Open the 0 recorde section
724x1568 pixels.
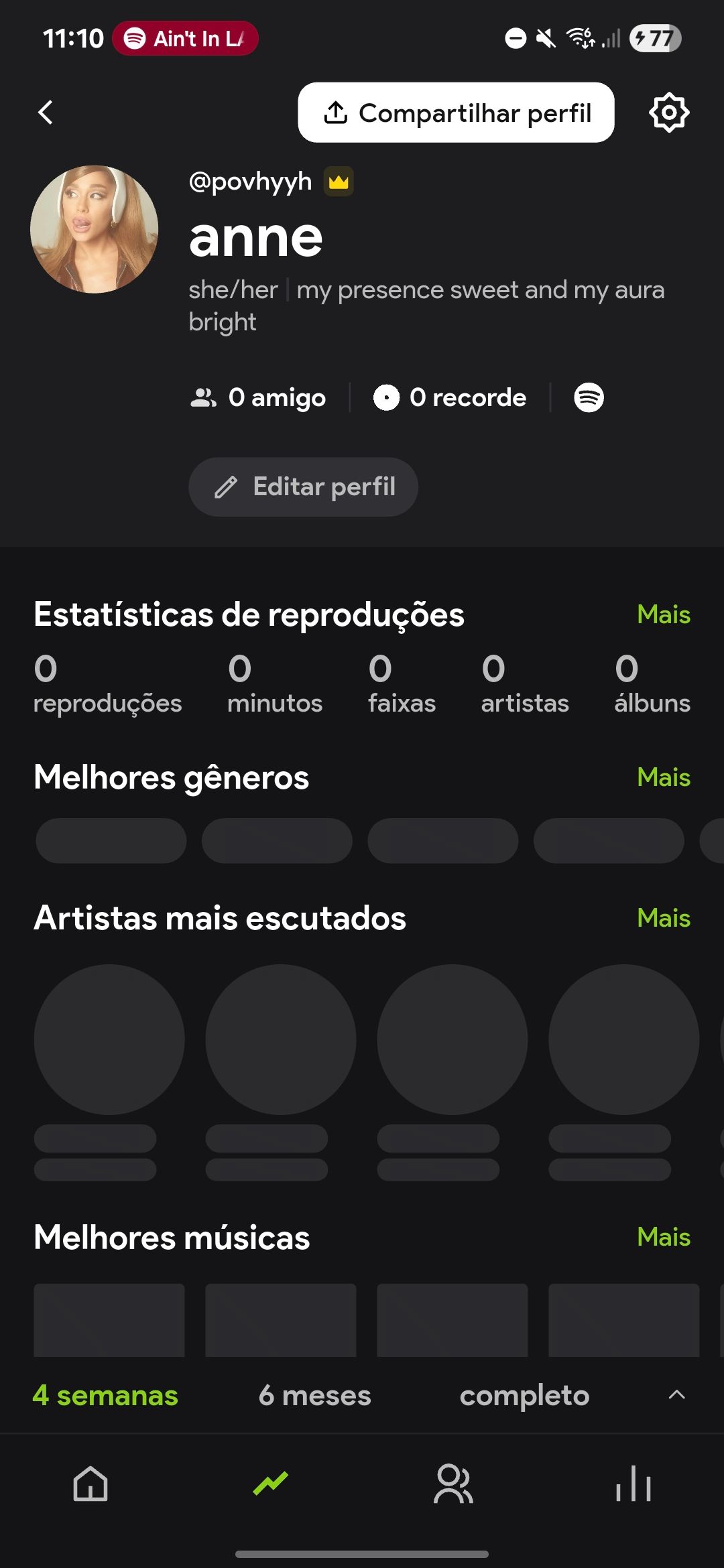450,397
